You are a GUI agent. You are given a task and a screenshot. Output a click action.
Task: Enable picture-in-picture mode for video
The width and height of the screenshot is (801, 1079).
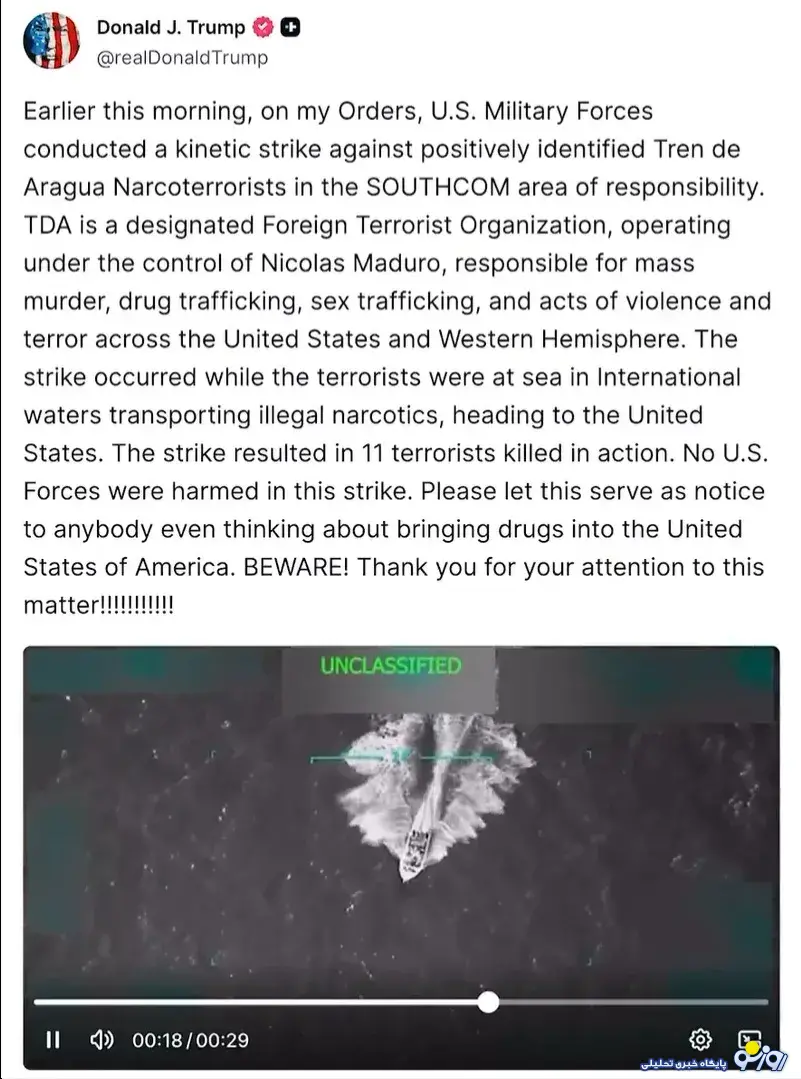click(x=749, y=1040)
